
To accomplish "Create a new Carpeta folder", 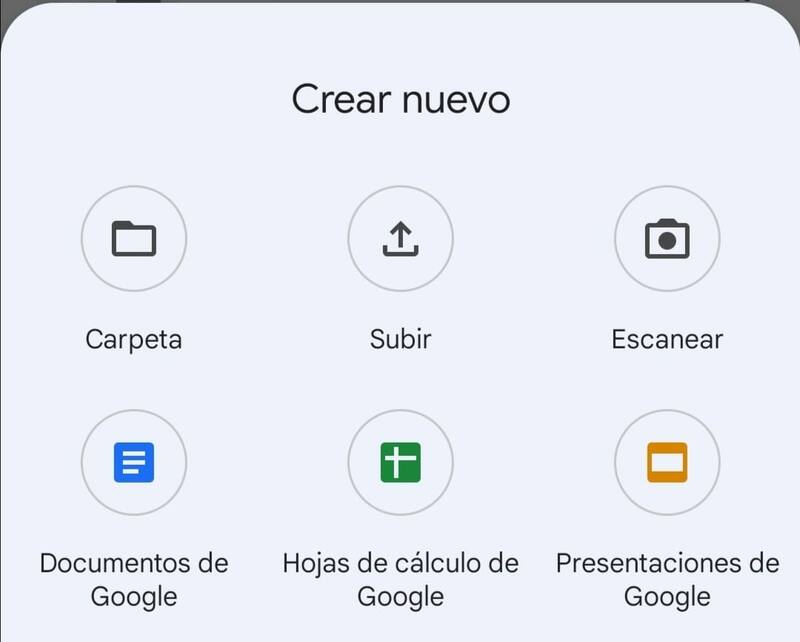I will click(x=133, y=239).
